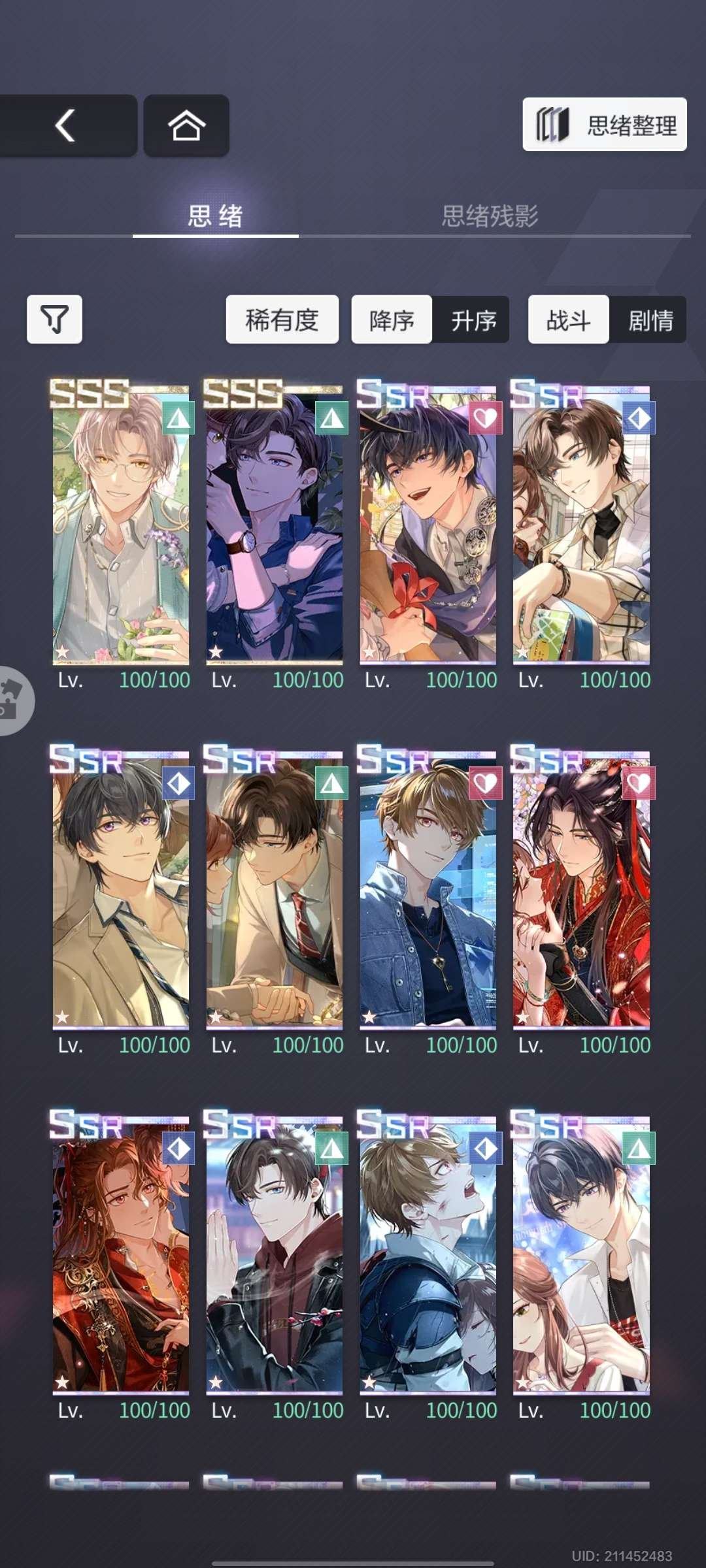This screenshot has height=1568, width=706.
Task: Open the 稀有度 sort dropdown
Action: 282,319
